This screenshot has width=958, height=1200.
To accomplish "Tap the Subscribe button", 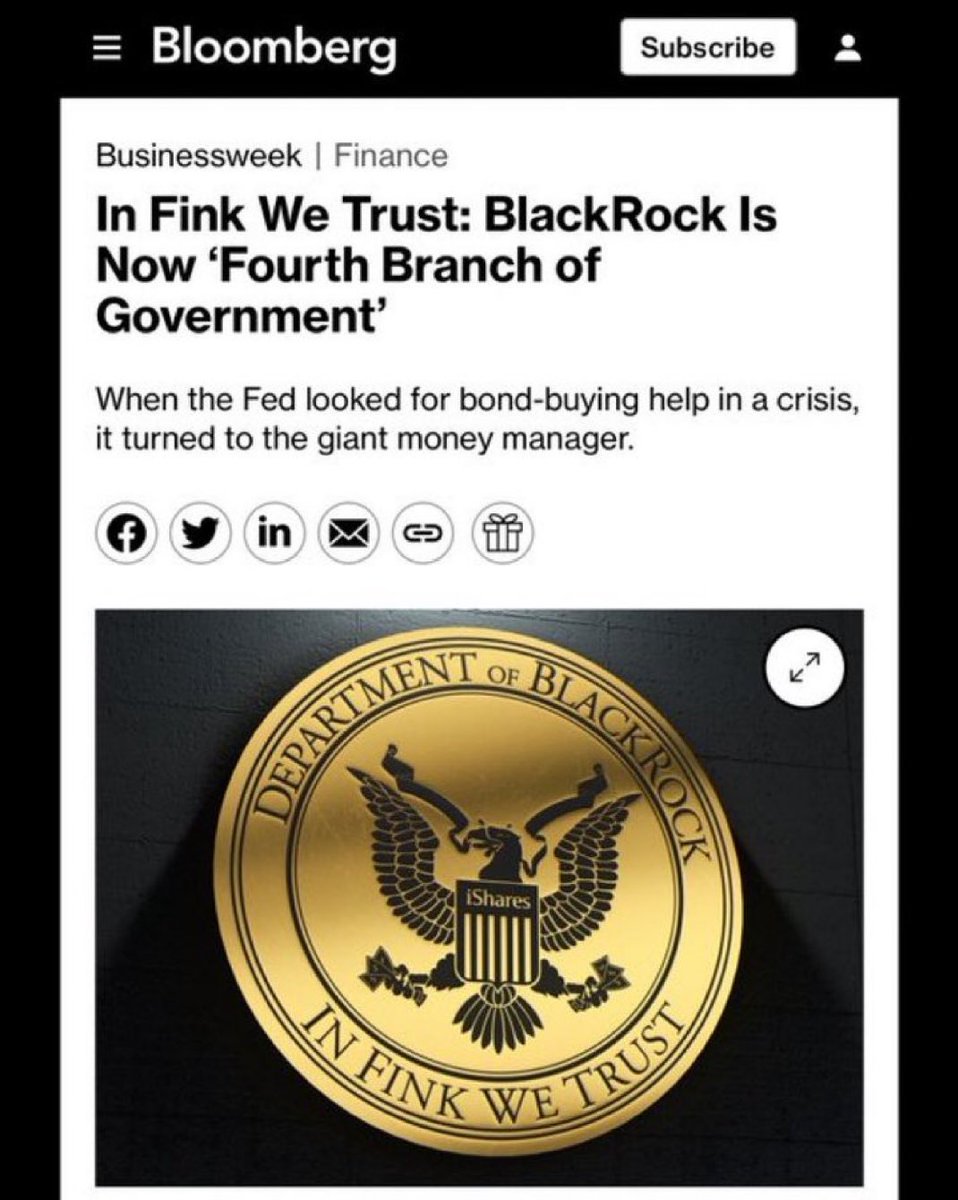I will point(707,47).
